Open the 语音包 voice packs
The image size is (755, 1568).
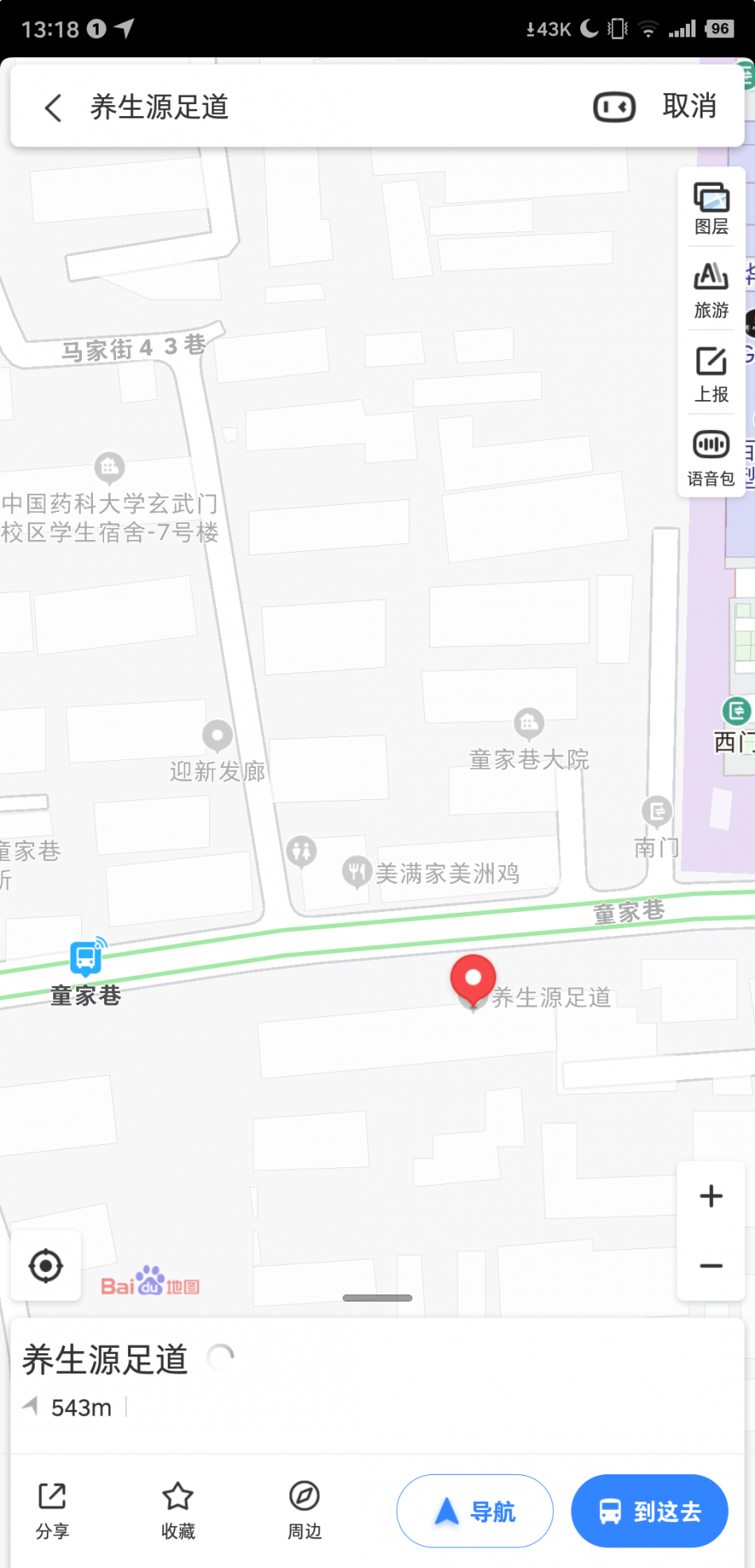[x=710, y=457]
